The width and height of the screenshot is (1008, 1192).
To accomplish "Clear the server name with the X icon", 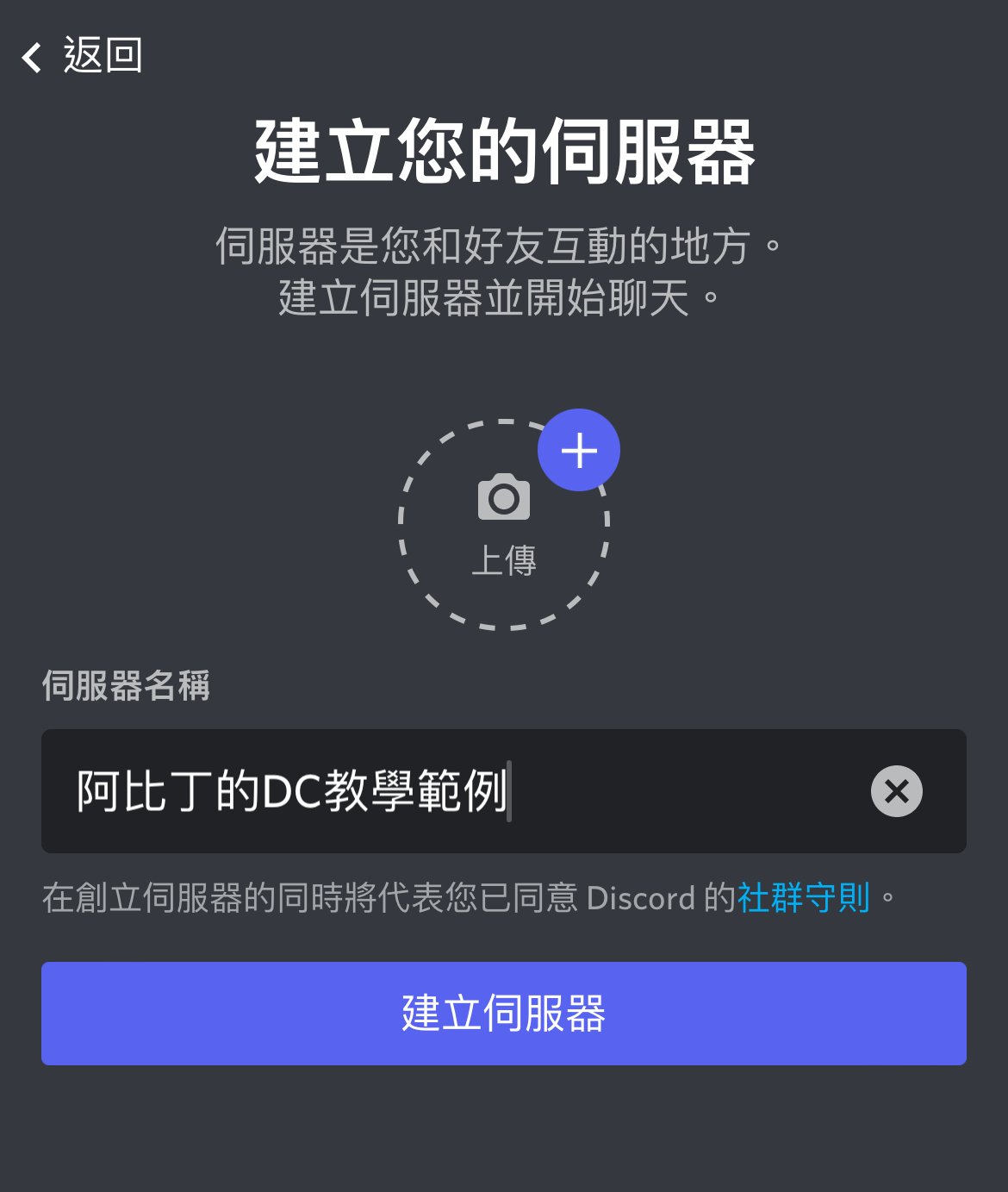I will point(896,791).
